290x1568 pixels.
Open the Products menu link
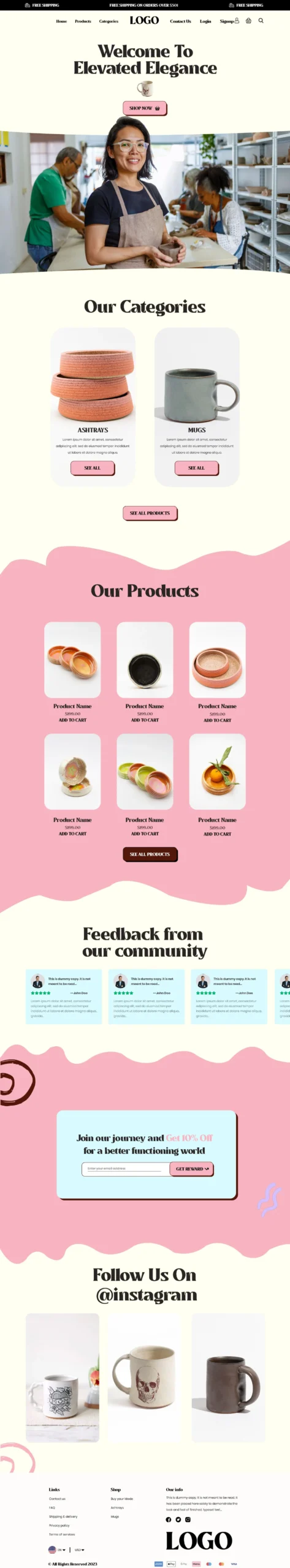click(x=83, y=21)
